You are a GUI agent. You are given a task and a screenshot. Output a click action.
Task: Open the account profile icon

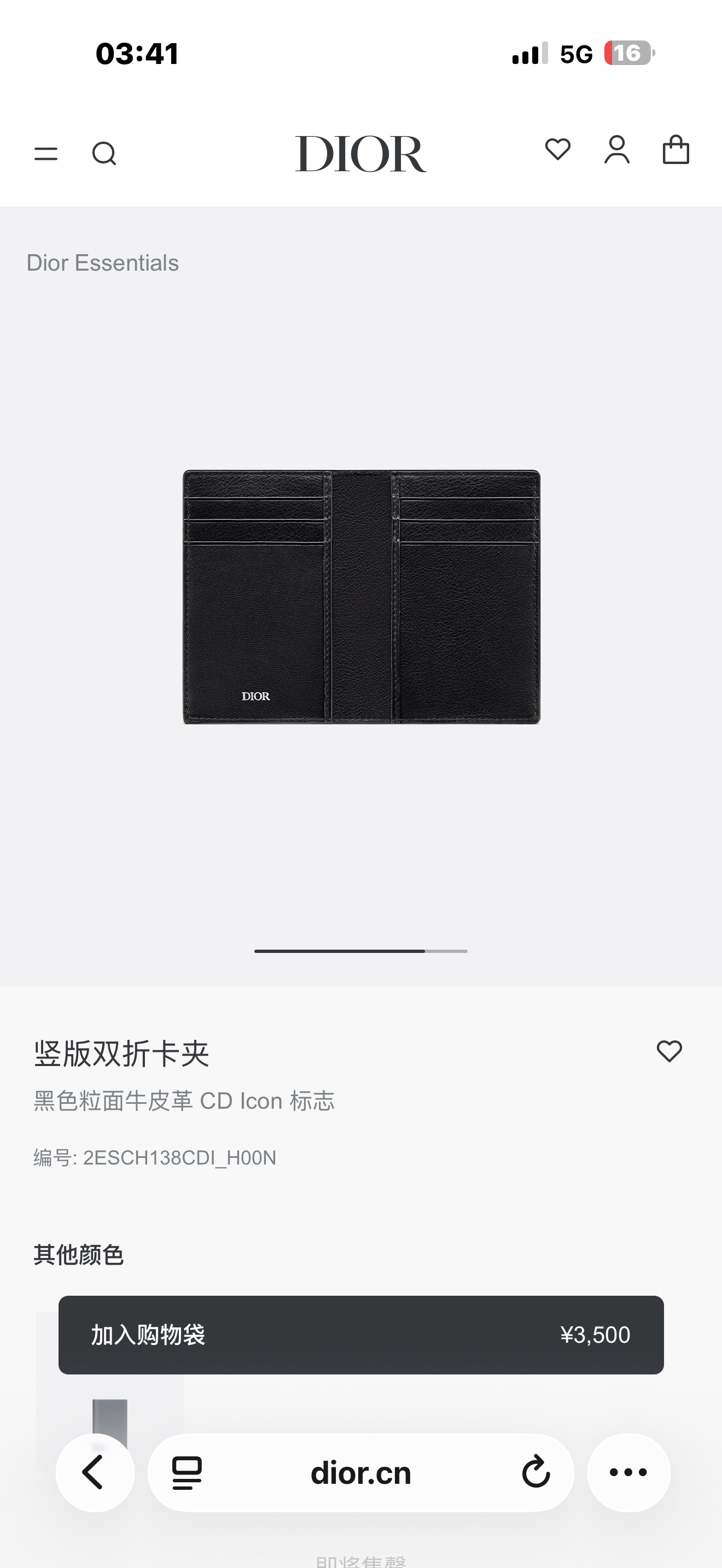[x=616, y=150]
